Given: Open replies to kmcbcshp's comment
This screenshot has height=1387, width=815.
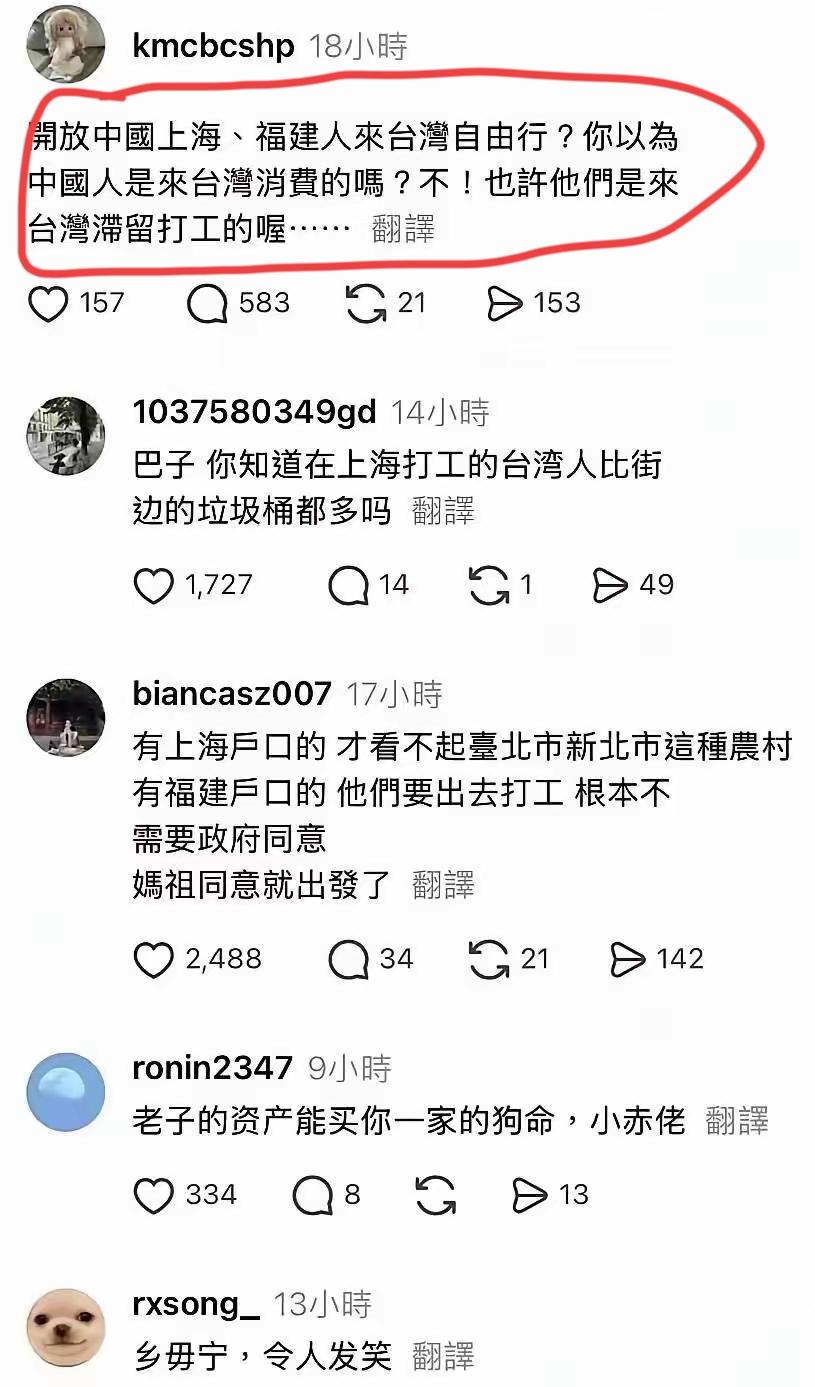Looking at the screenshot, I should [207, 303].
